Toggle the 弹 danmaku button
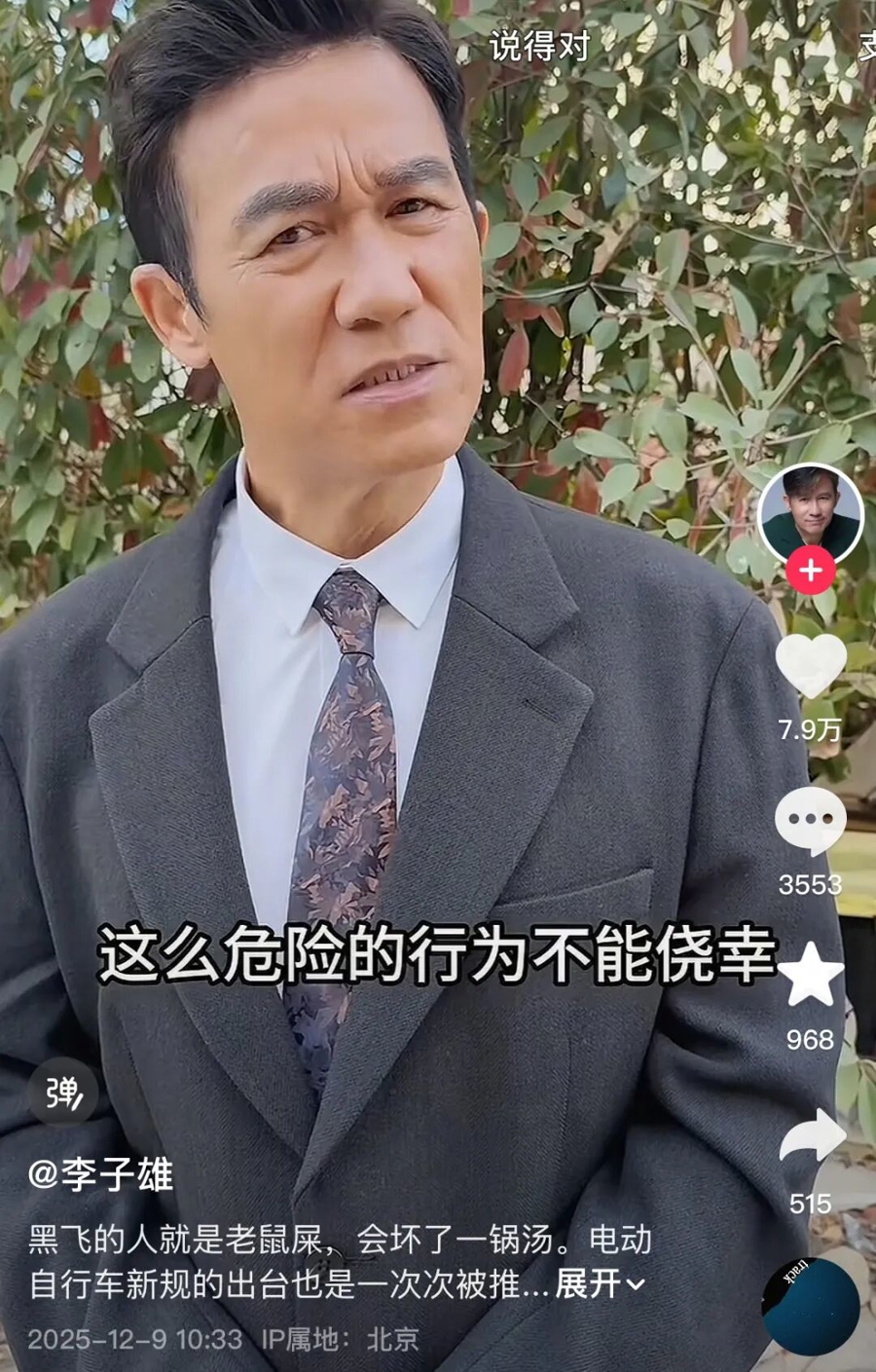This screenshot has width=876, height=1372. [x=62, y=1093]
